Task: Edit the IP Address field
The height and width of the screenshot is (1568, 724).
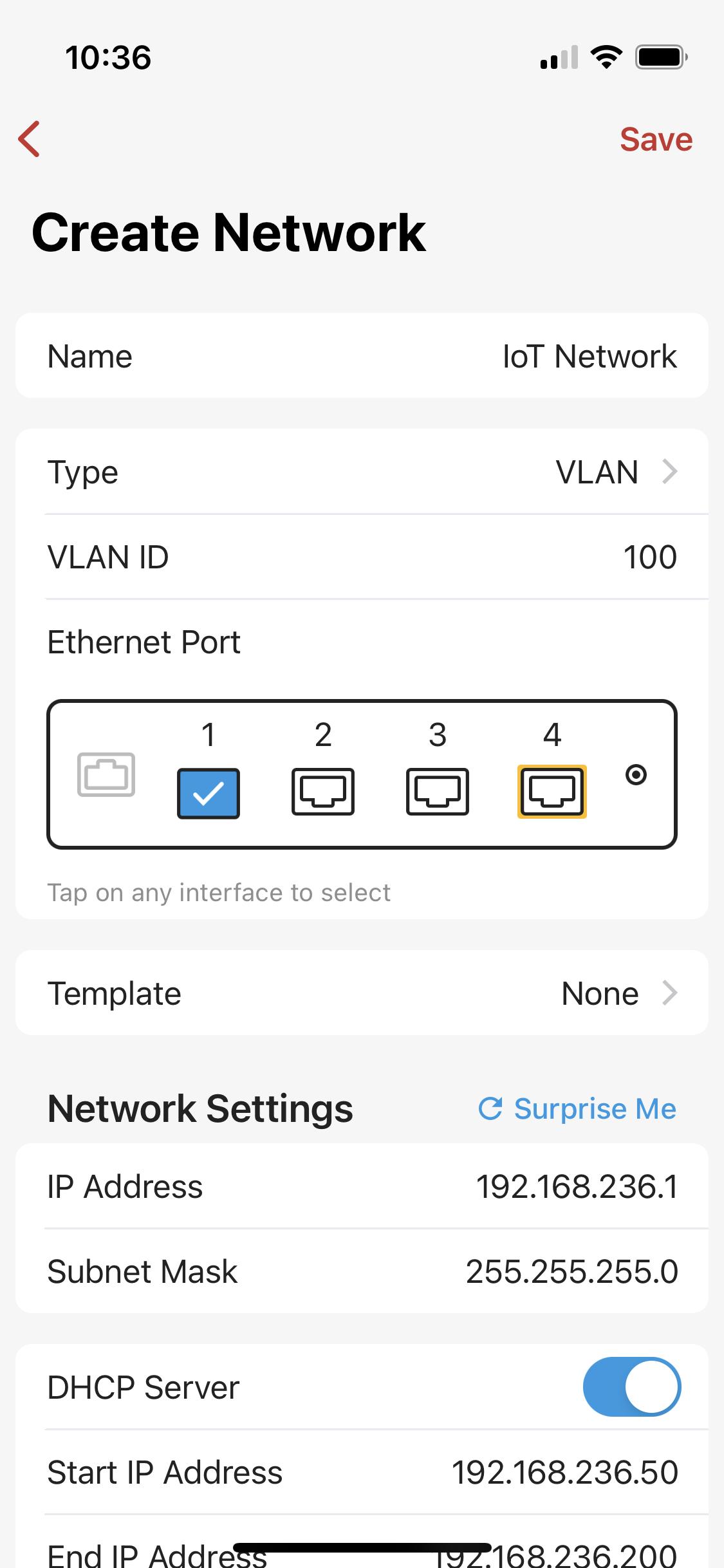Action: tap(362, 1186)
